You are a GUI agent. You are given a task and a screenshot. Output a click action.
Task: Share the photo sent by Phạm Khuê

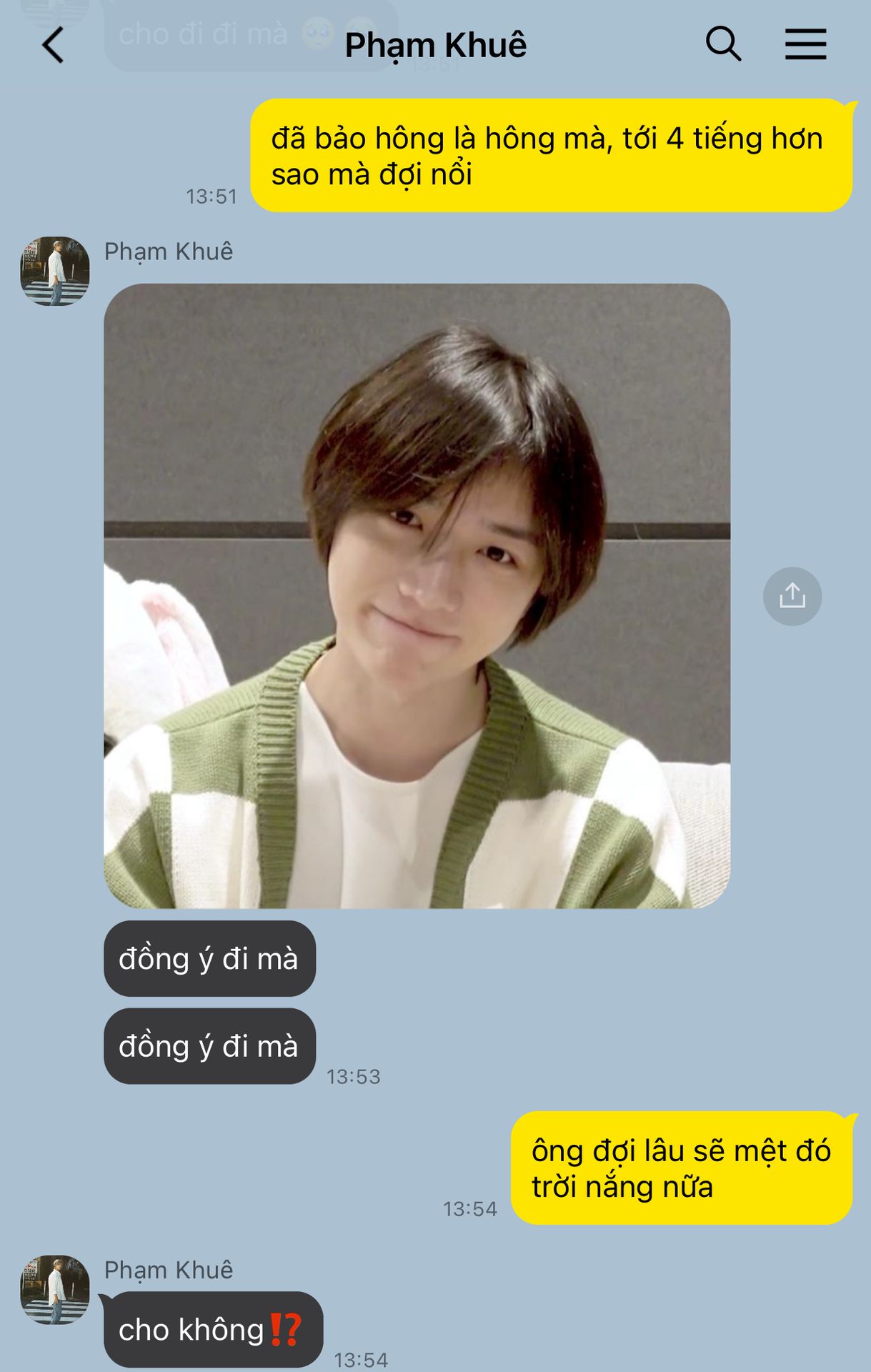click(x=792, y=596)
